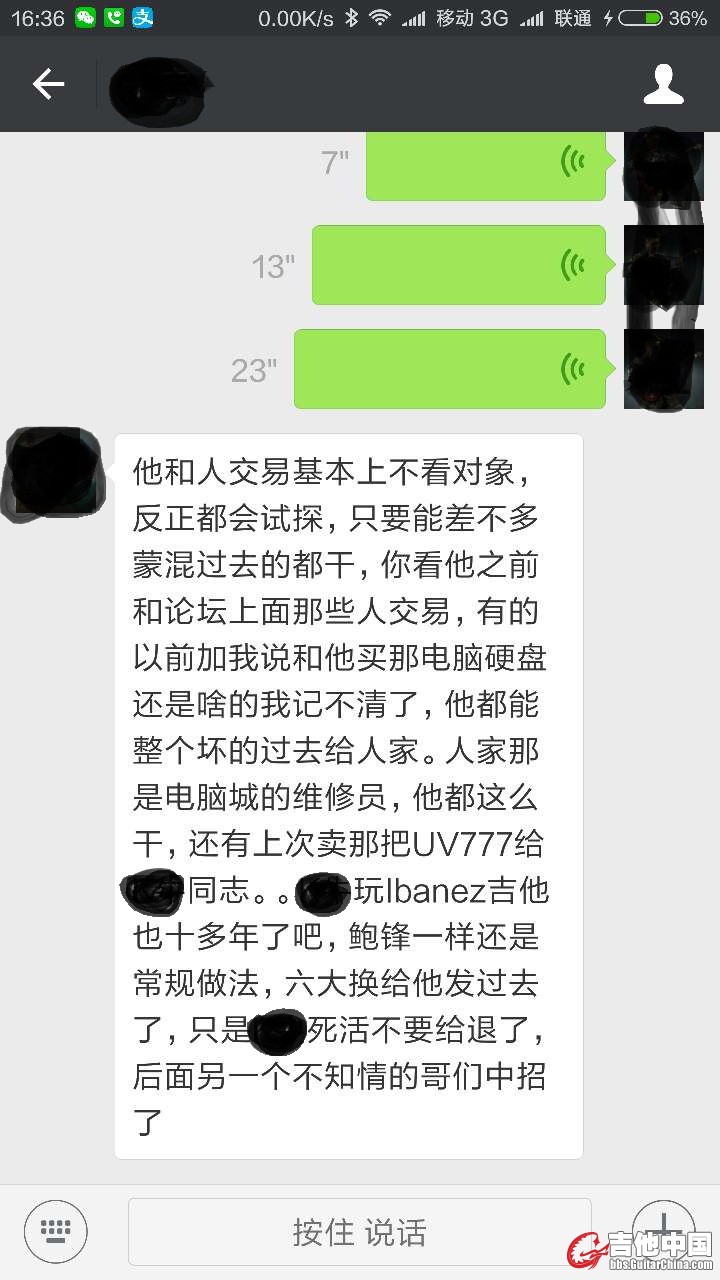Image resolution: width=720 pixels, height=1280 pixels.
Task: Open the sender's avatar beside the text message
Action: coord(51,474)
